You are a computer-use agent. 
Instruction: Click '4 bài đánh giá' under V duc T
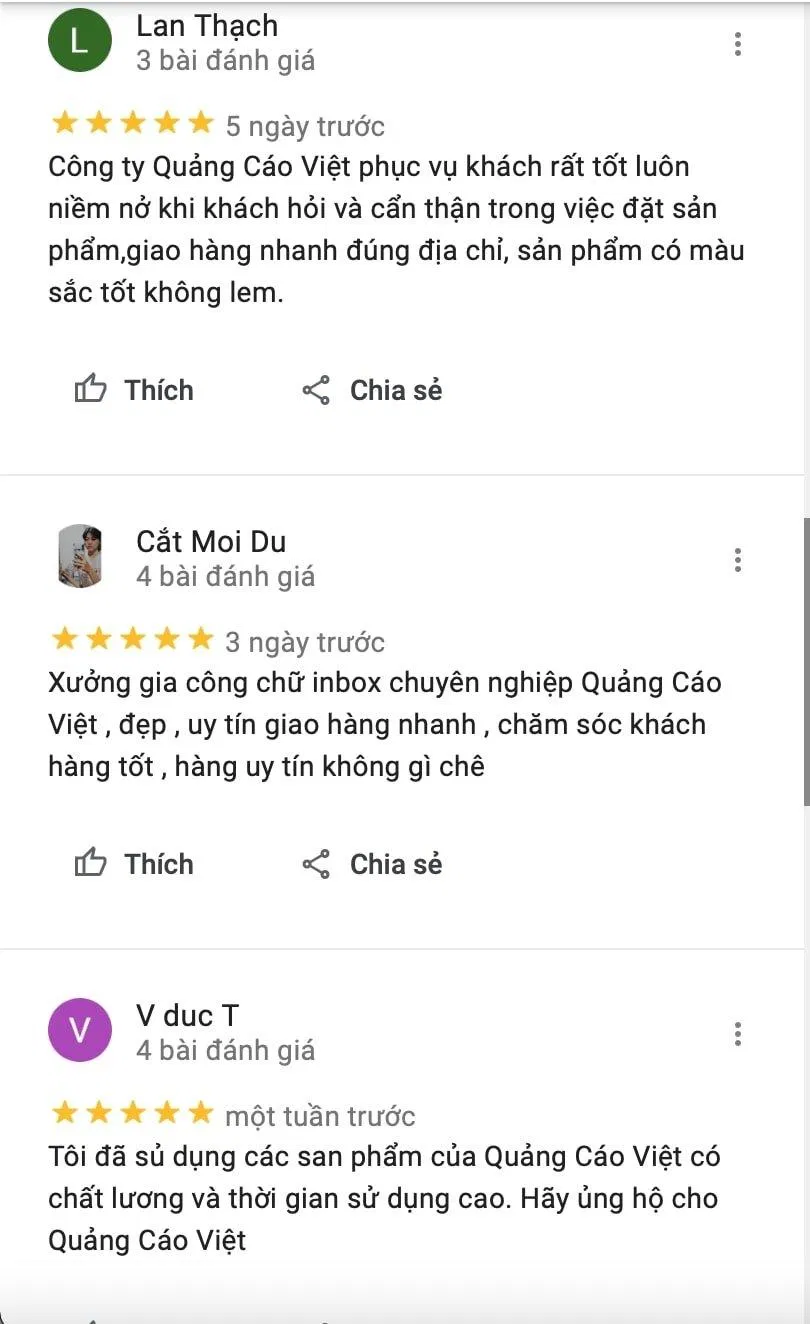(226, 1051)
